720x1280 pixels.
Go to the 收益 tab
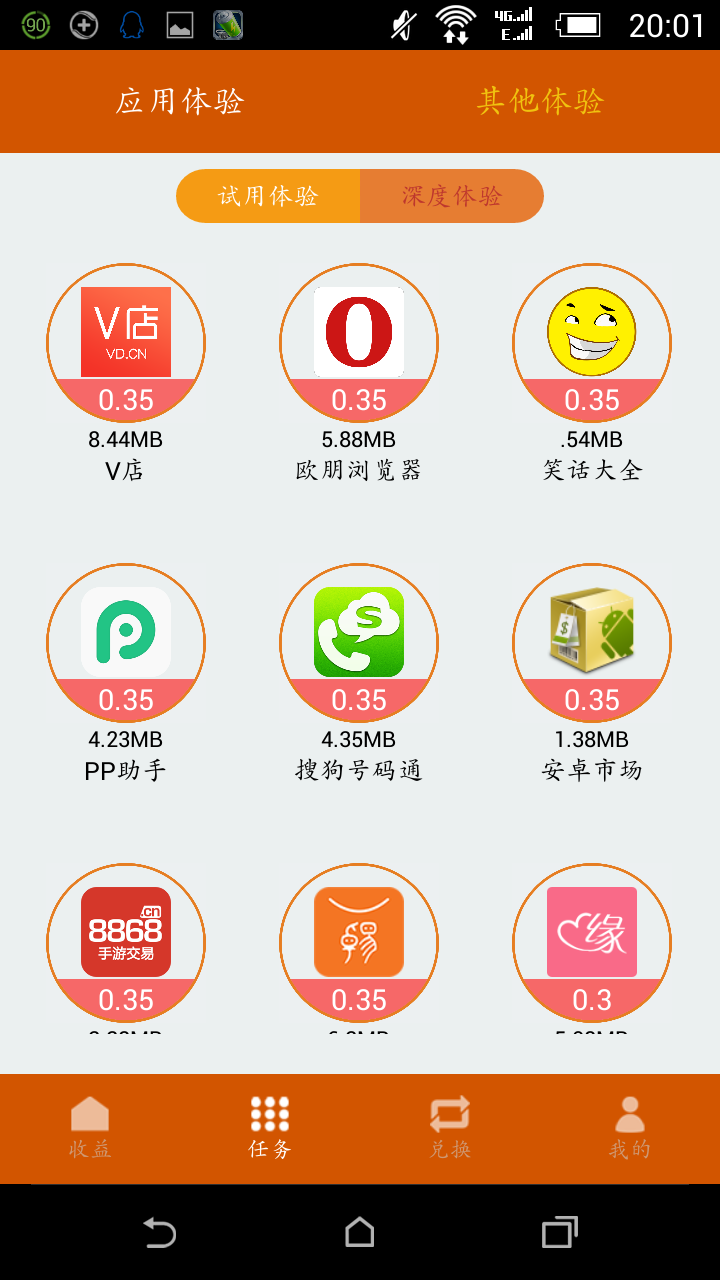90,1128
